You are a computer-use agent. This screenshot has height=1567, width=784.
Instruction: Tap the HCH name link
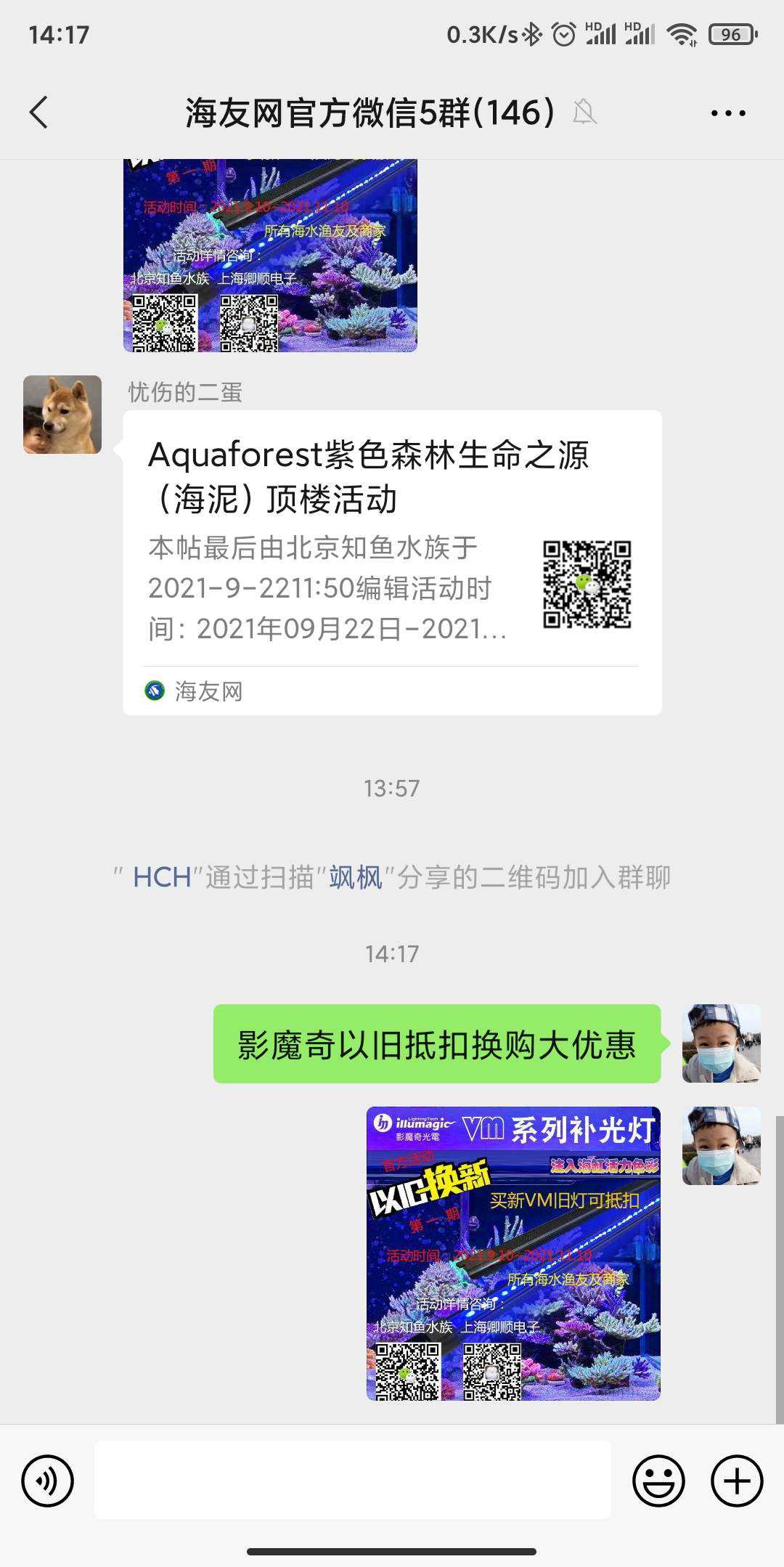[x=161, y=877]
